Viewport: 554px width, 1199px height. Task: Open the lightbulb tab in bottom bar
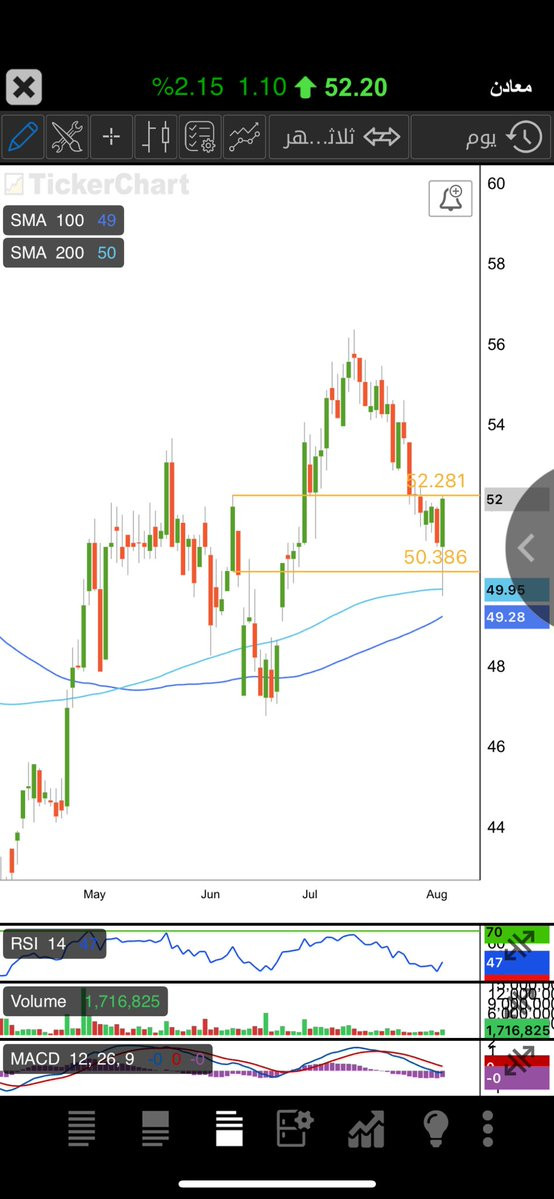(435, 1129)
